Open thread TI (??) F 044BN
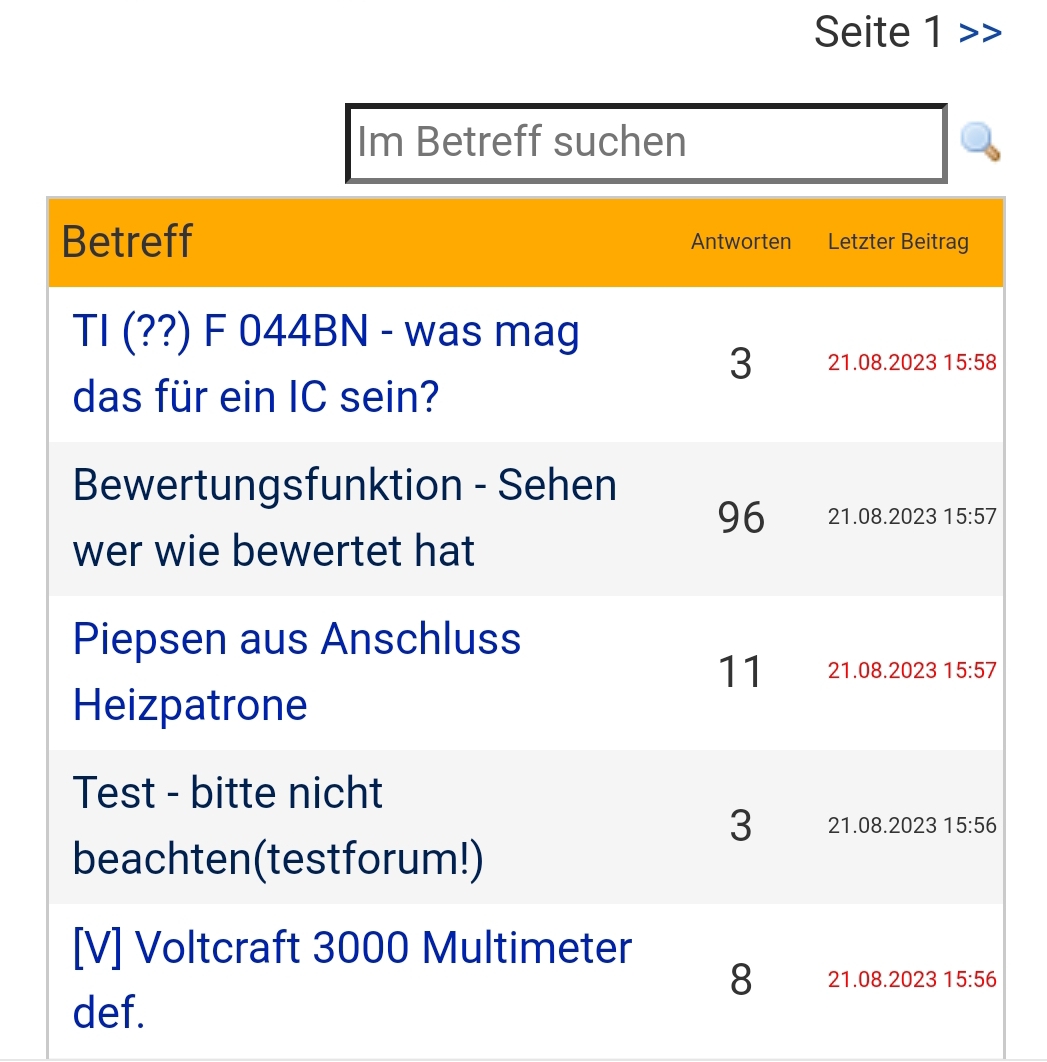Image resolution: width=1047 pixels, height=1062 pixels. [x=326, y=364]
